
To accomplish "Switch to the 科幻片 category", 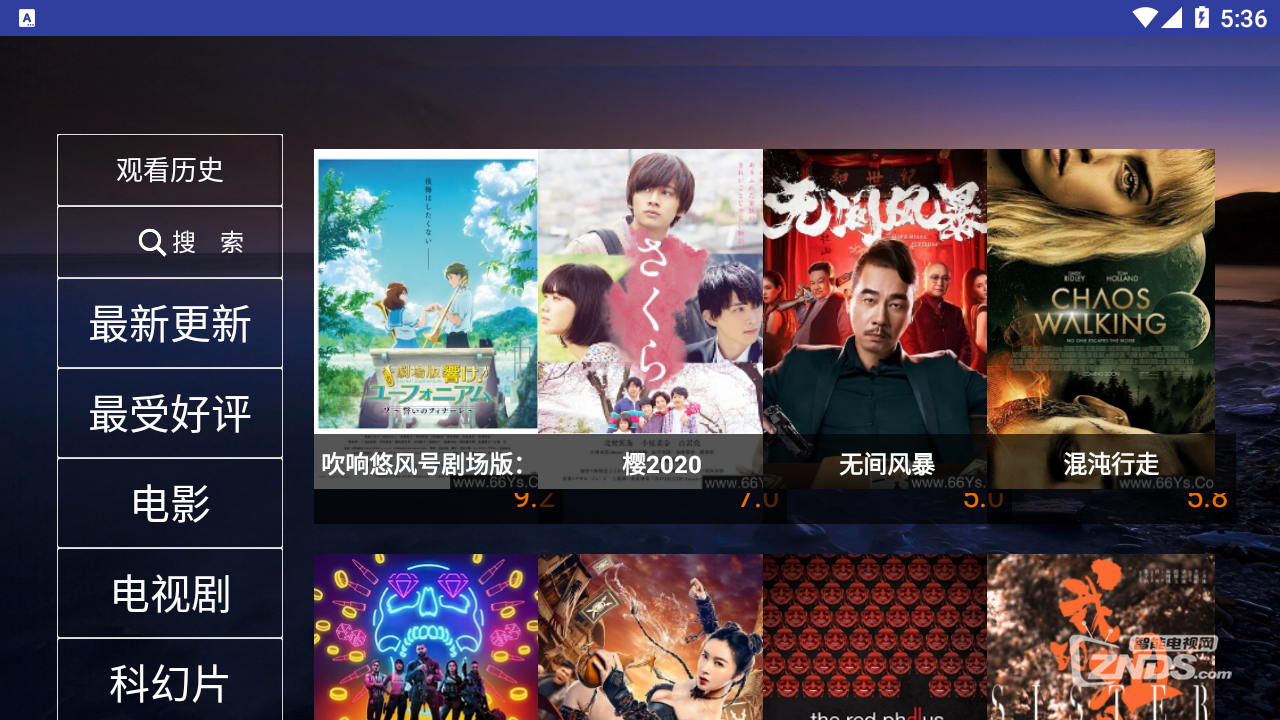I will point(170,682).
